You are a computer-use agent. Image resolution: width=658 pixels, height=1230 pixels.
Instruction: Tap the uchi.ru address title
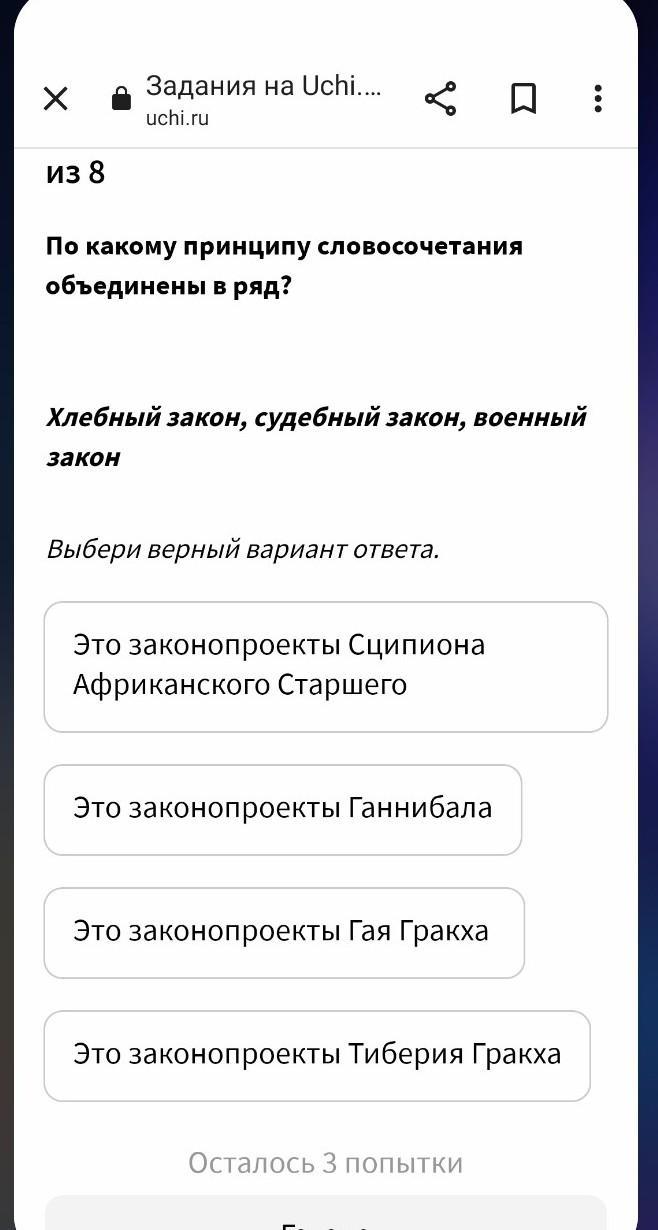coord(263,99)
